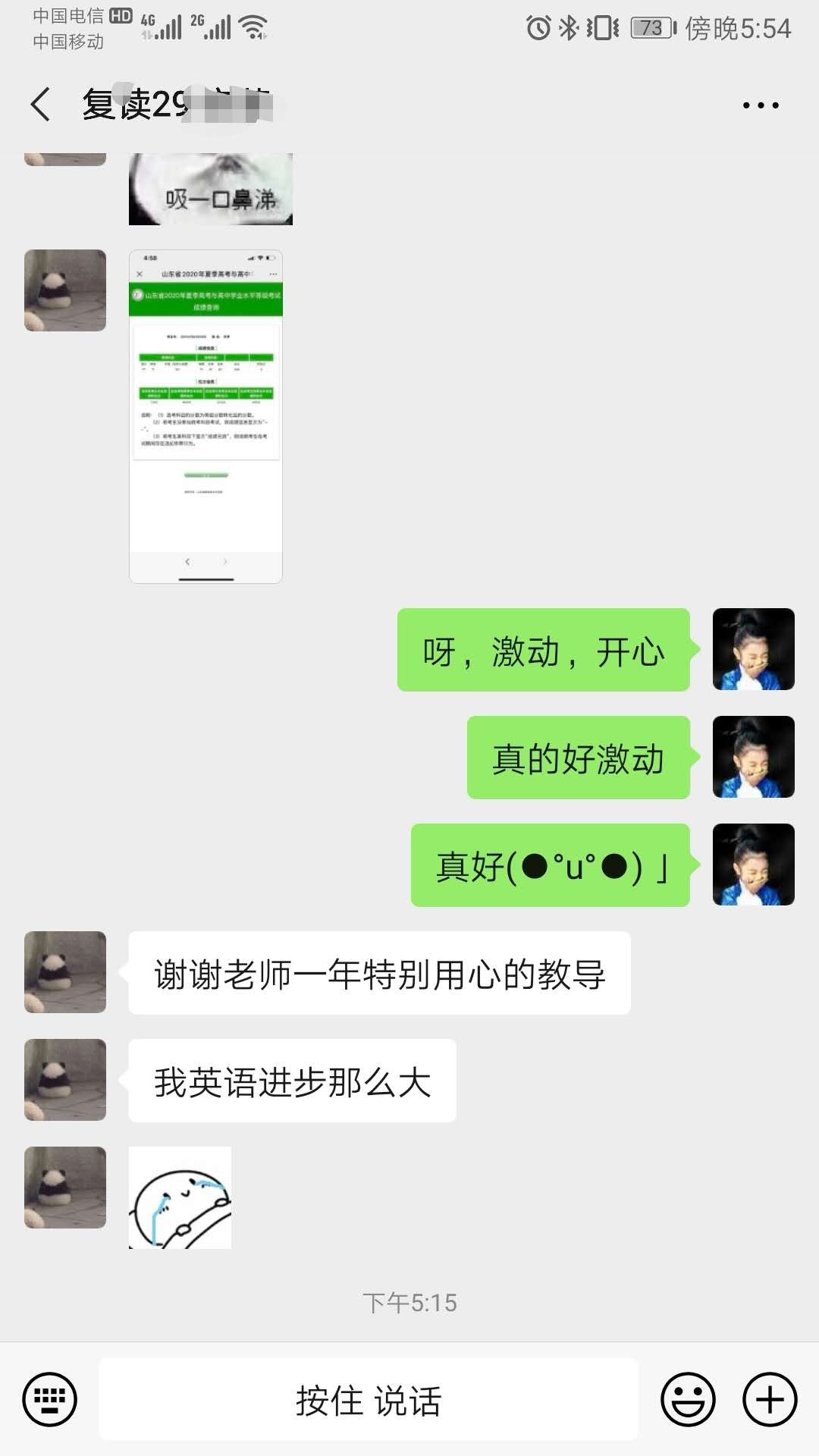Switch to keyboard text input
This screenshot has height=1456, width=819.
[x=50, y=1399]
